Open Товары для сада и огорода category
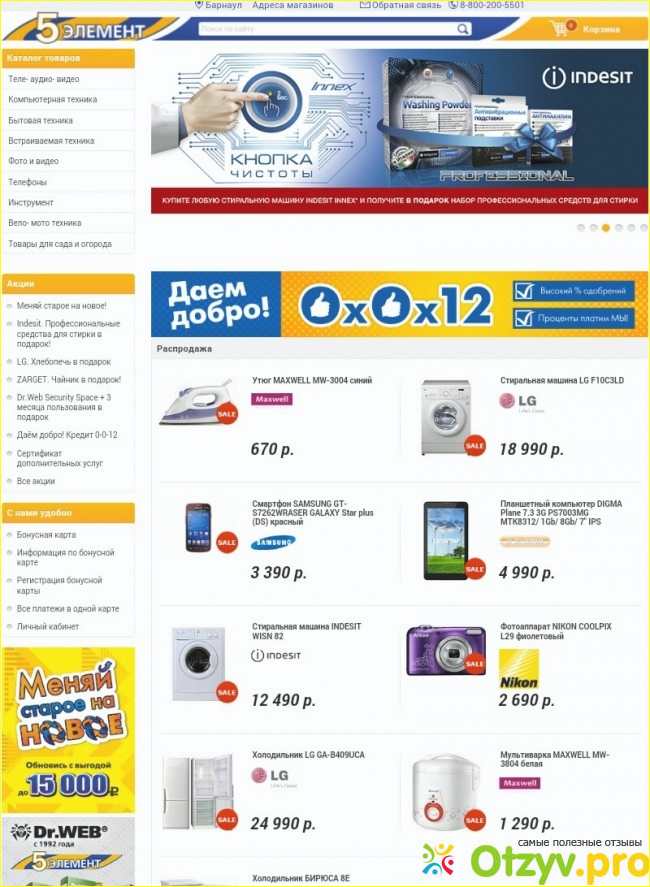The height and width of the screenshot is (887, 650). coord(60,244)
